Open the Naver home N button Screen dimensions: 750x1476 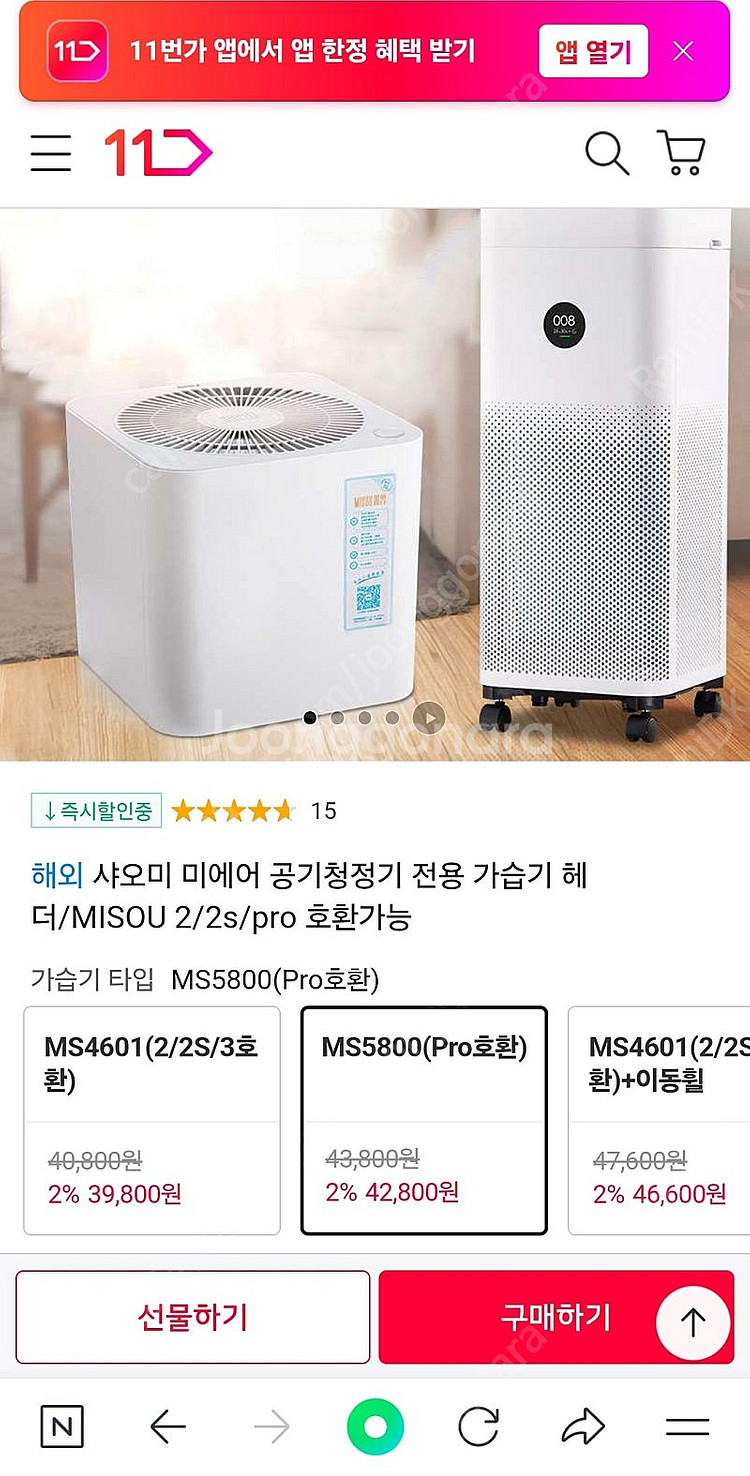(62, 1427)
